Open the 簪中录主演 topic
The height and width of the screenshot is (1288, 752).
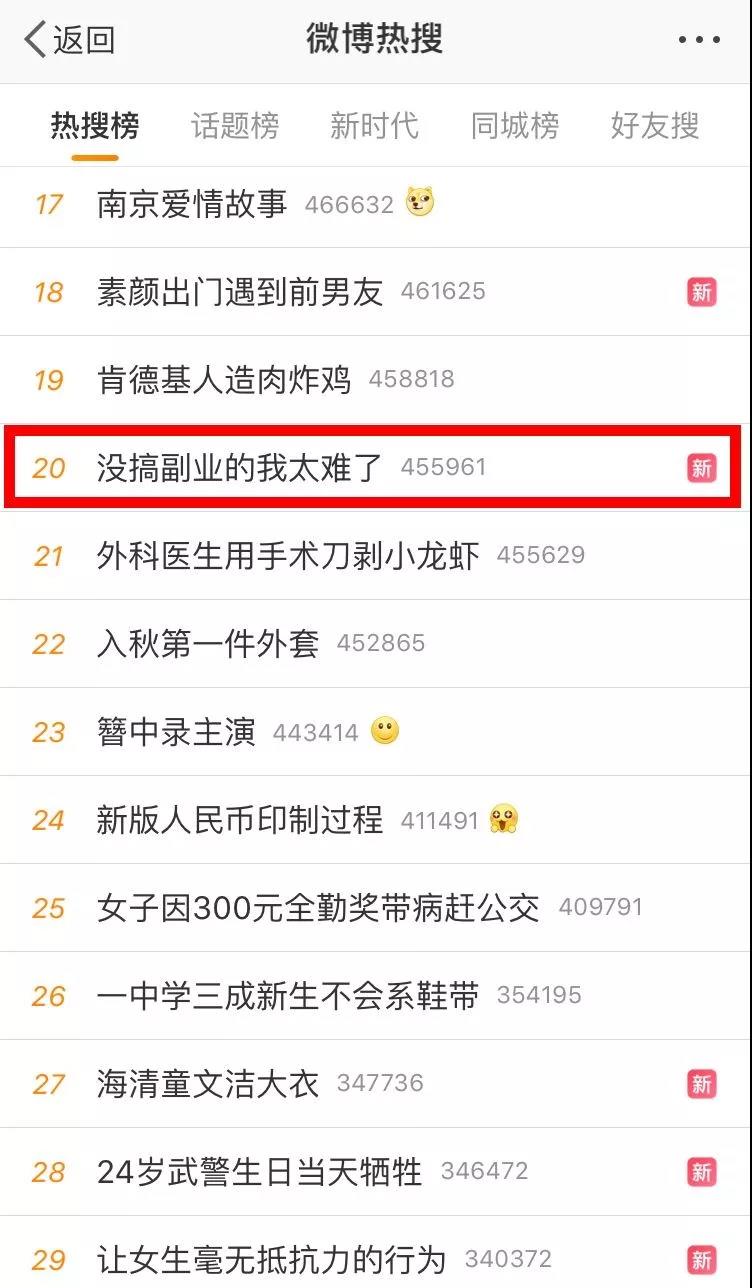176,732
